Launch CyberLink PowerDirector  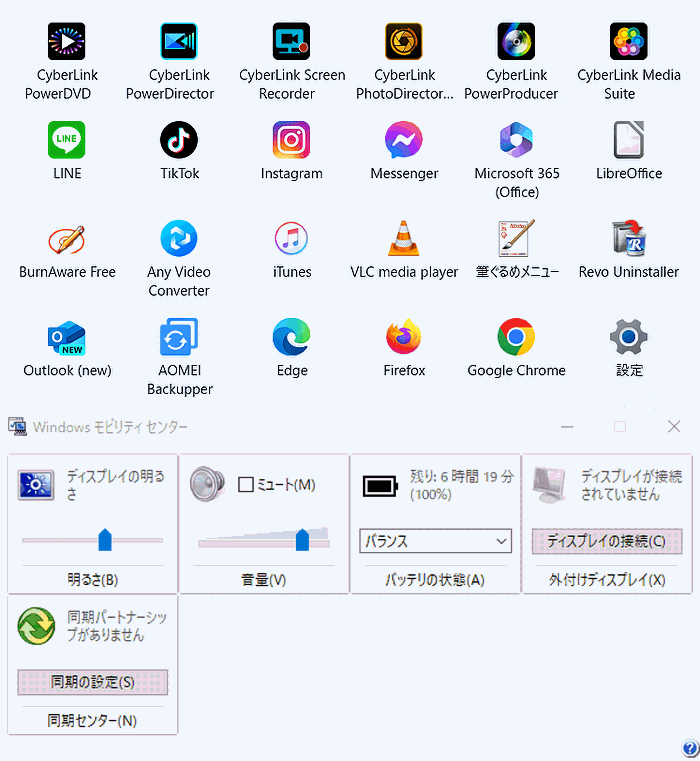tap(179, 42)
